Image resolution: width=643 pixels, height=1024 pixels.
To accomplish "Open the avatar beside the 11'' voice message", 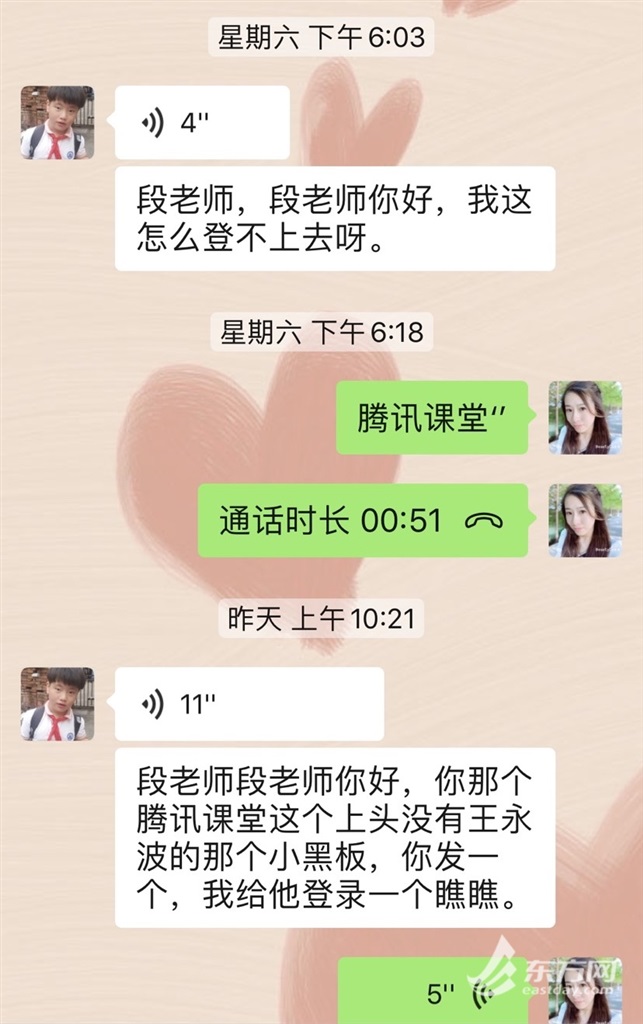I will click(x=57, y=704).
